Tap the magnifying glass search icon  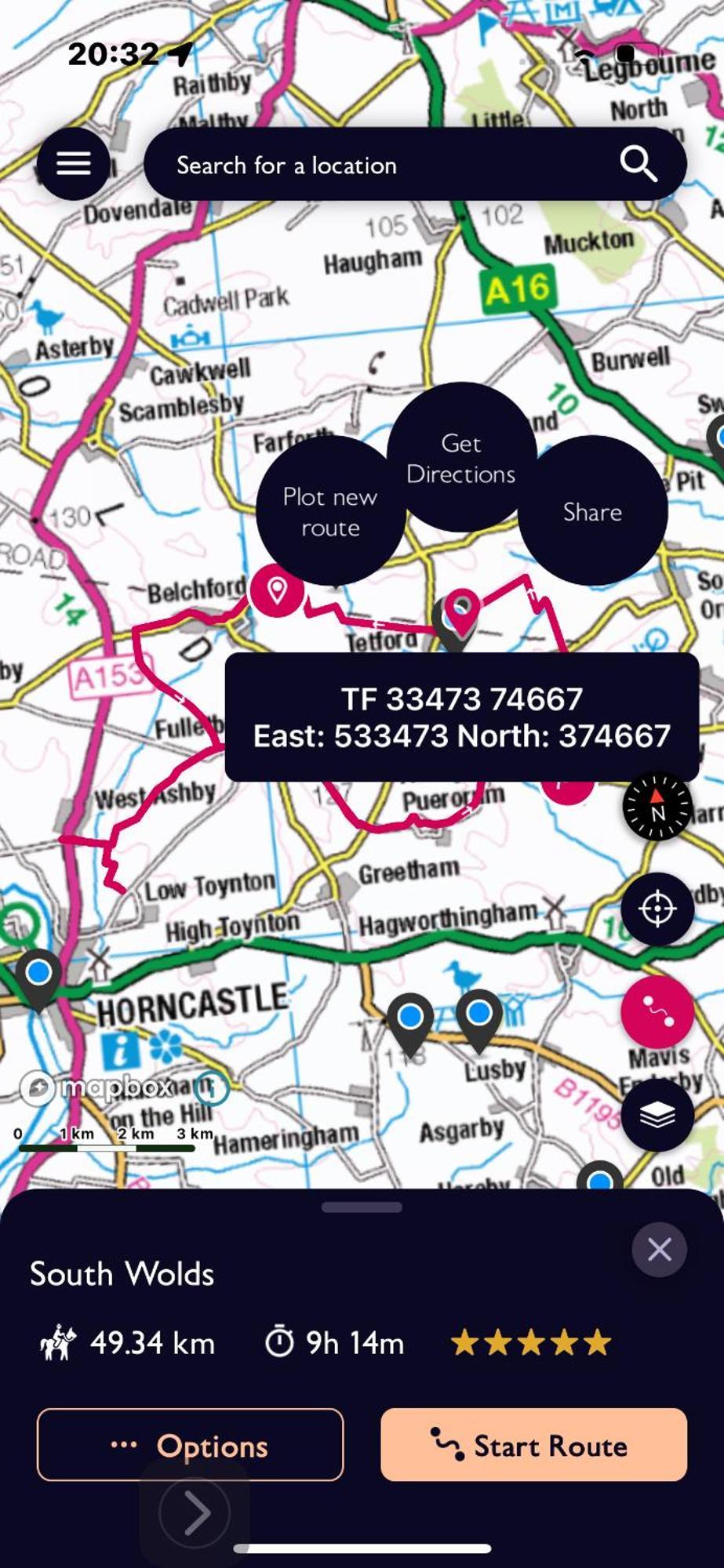pyautogui.click(x=639, y=165)
